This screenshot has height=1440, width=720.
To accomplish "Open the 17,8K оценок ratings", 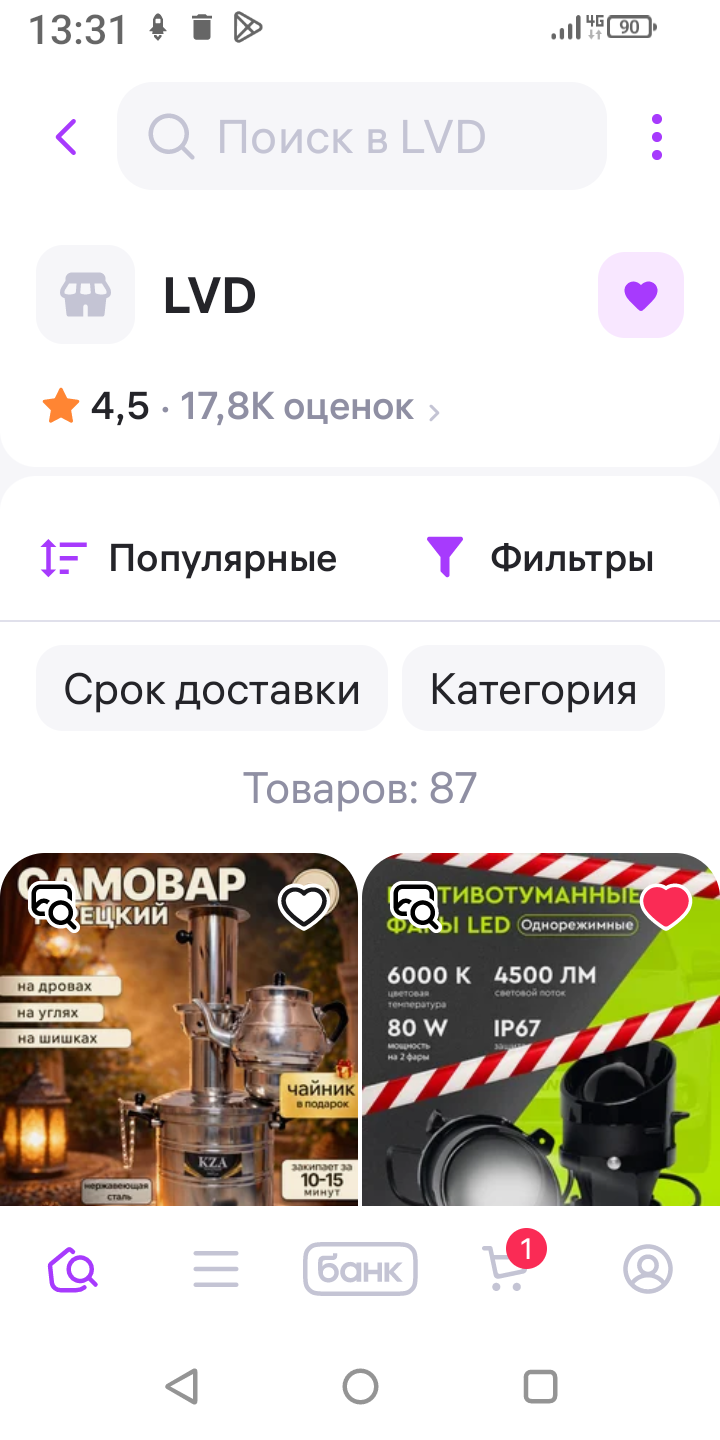I will pos(300,407).
